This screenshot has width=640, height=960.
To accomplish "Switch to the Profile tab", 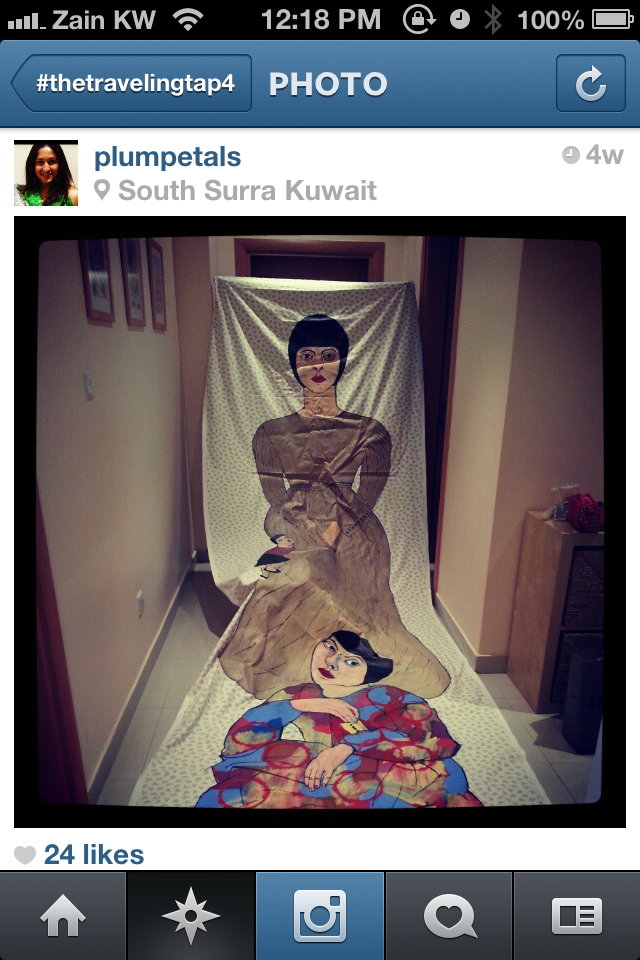I will pos(577,916).
